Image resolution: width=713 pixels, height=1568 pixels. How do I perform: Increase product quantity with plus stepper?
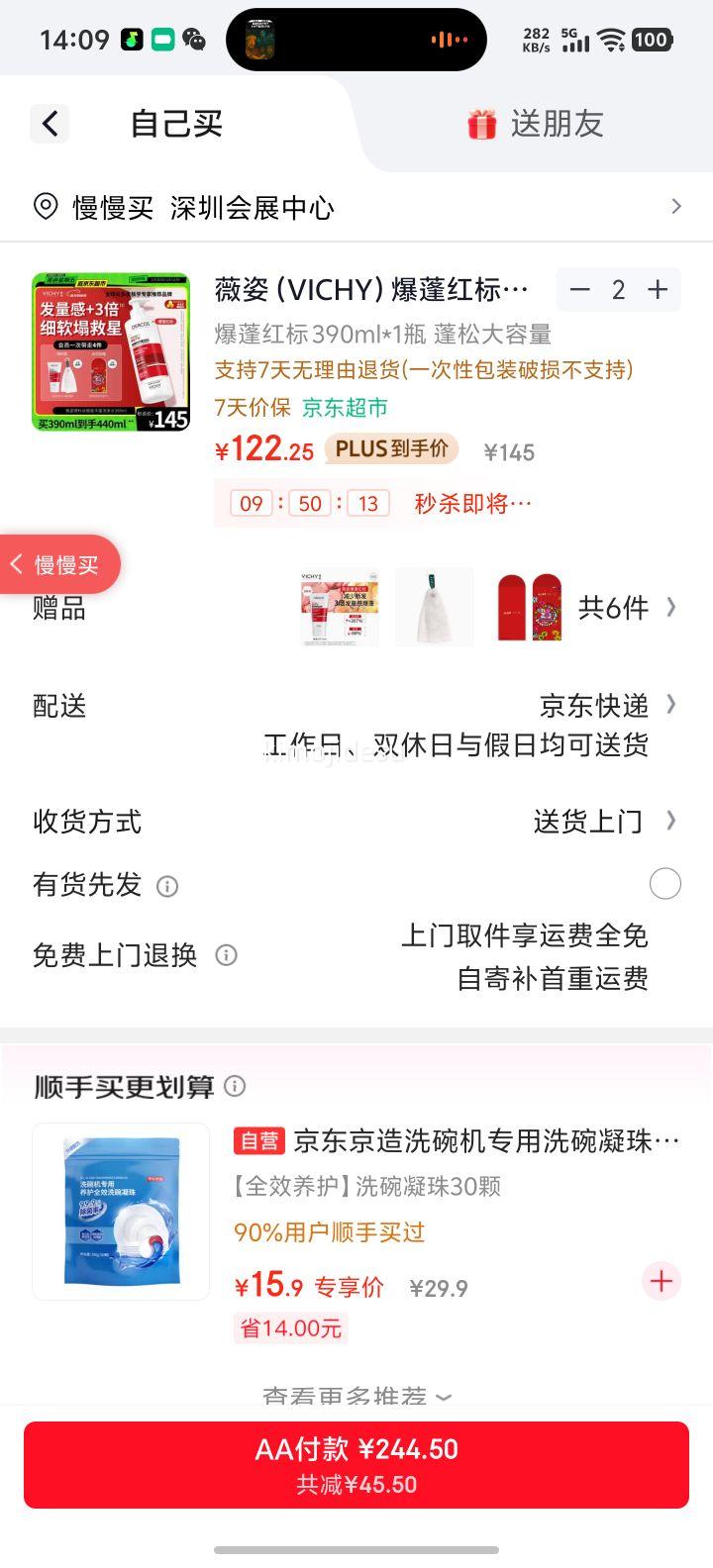tap(657, 289)
